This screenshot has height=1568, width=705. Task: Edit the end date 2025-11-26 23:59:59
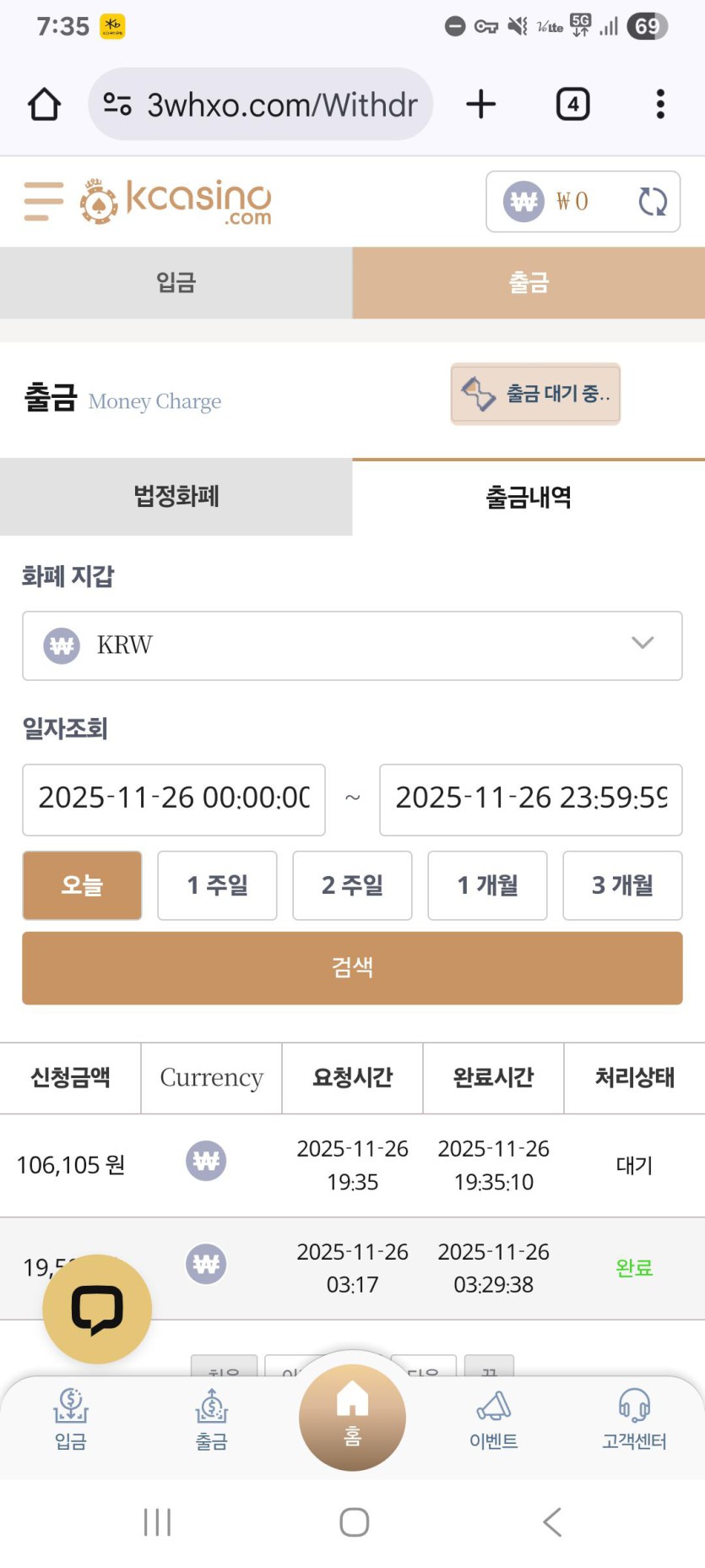(530, 799)
